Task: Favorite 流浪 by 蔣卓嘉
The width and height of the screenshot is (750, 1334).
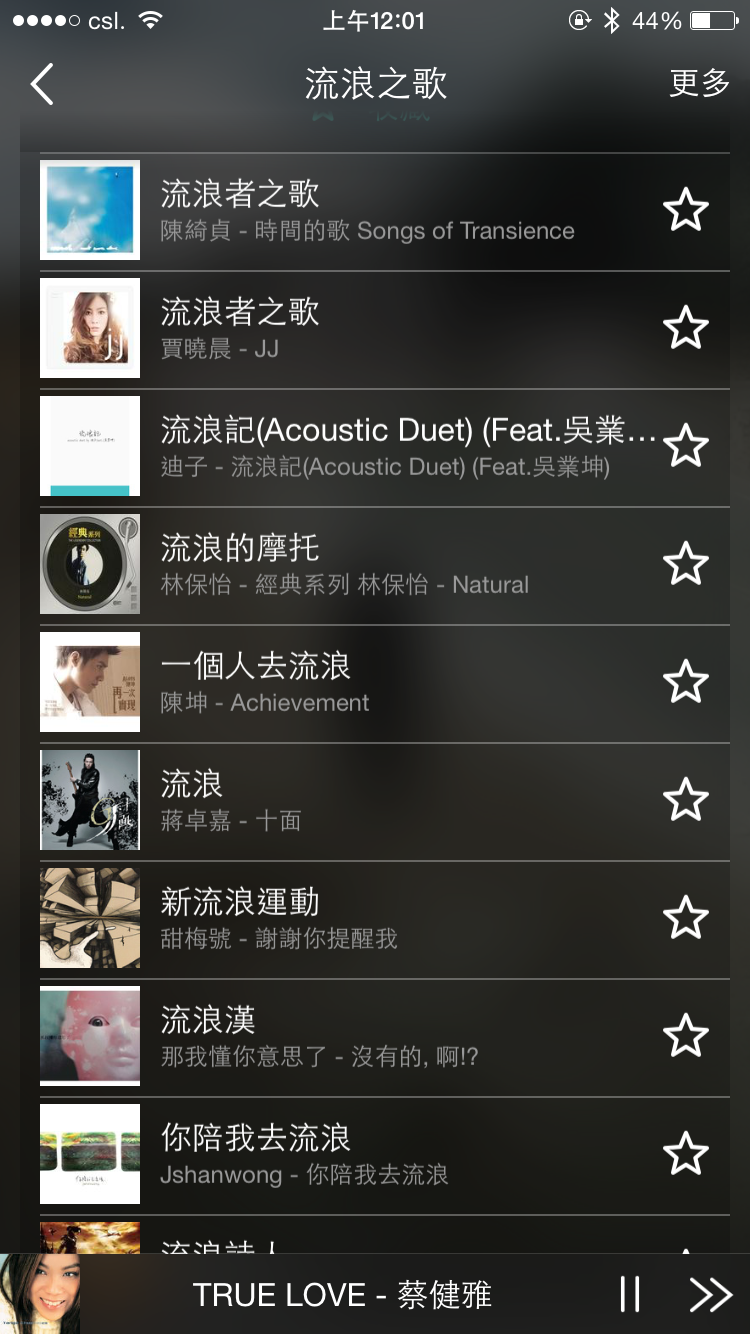Action: point(686,801)
